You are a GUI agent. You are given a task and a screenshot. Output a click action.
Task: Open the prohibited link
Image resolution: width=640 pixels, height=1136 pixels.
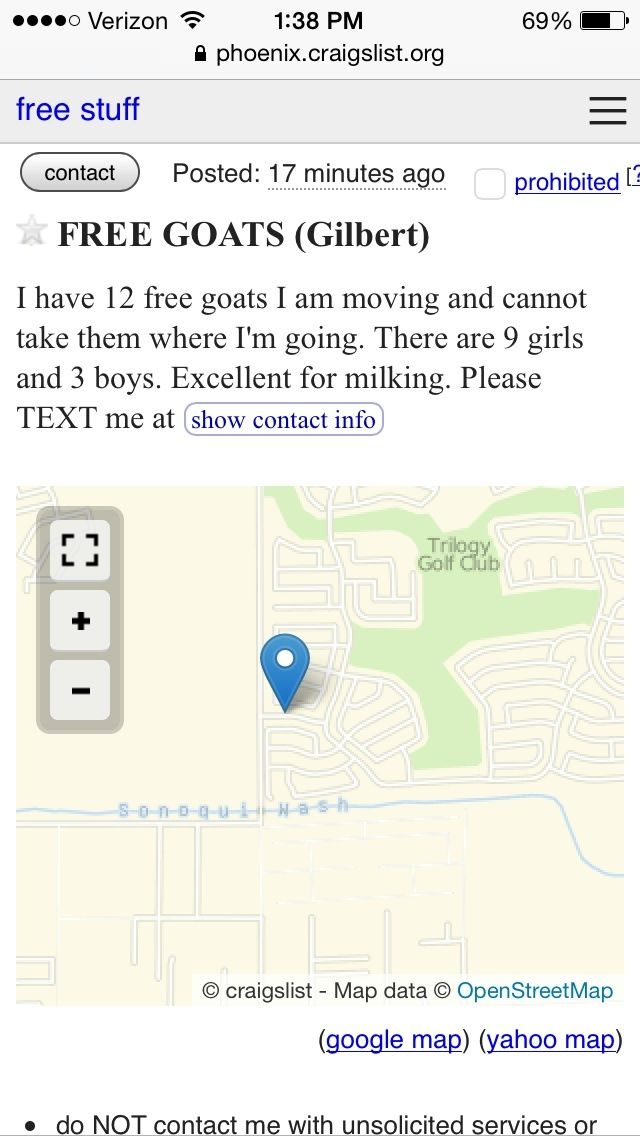(x=566, y=182)
